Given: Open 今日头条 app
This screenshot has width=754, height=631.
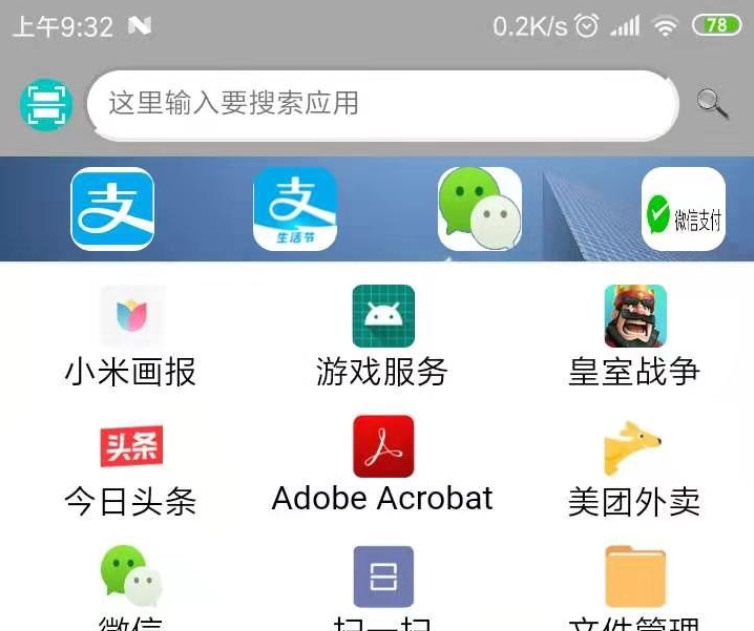Looking at the screenshot, I should coord(131,447).
